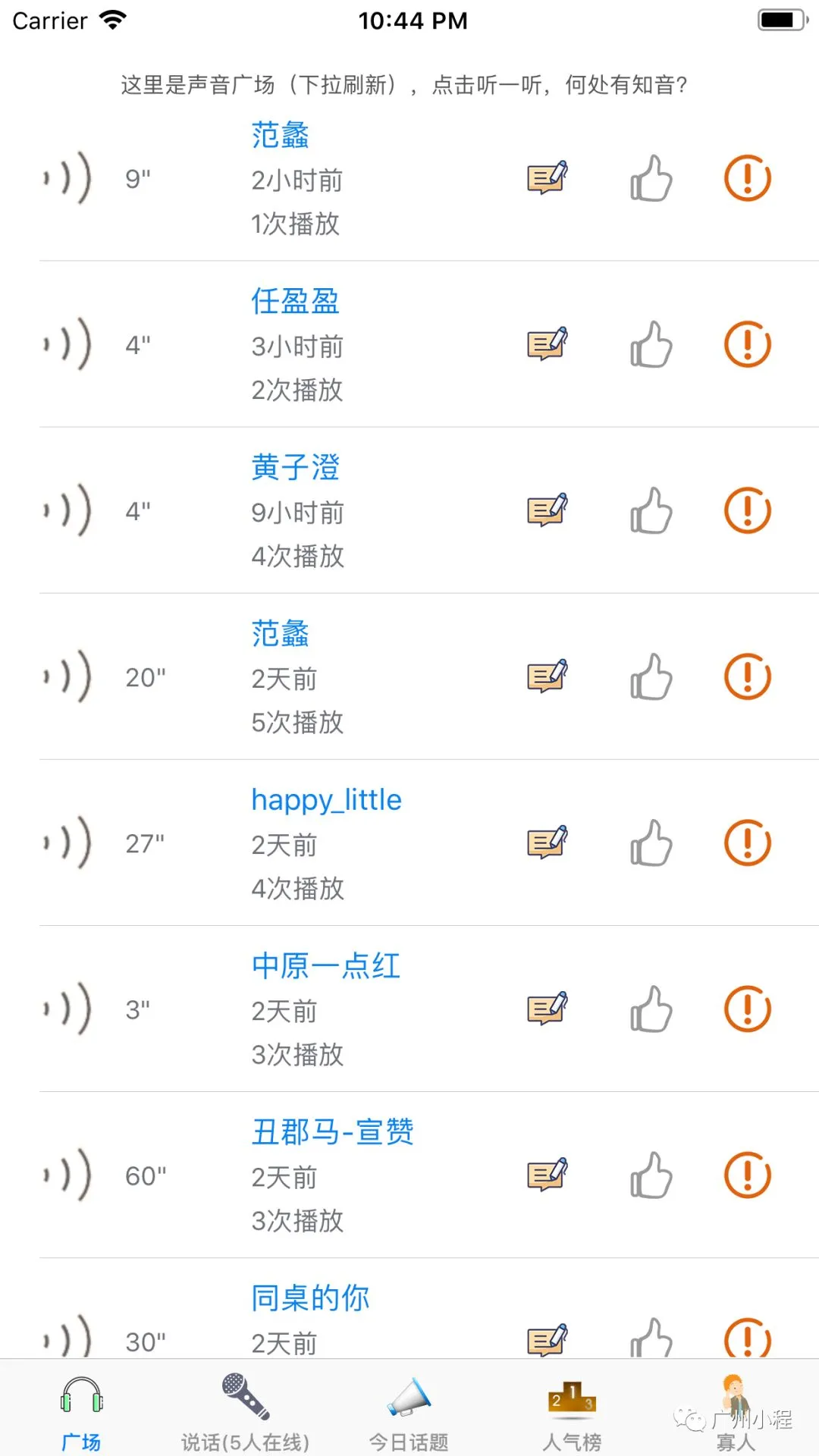
Task: Report happy_little's voice clip
Action: pos(748,843)
